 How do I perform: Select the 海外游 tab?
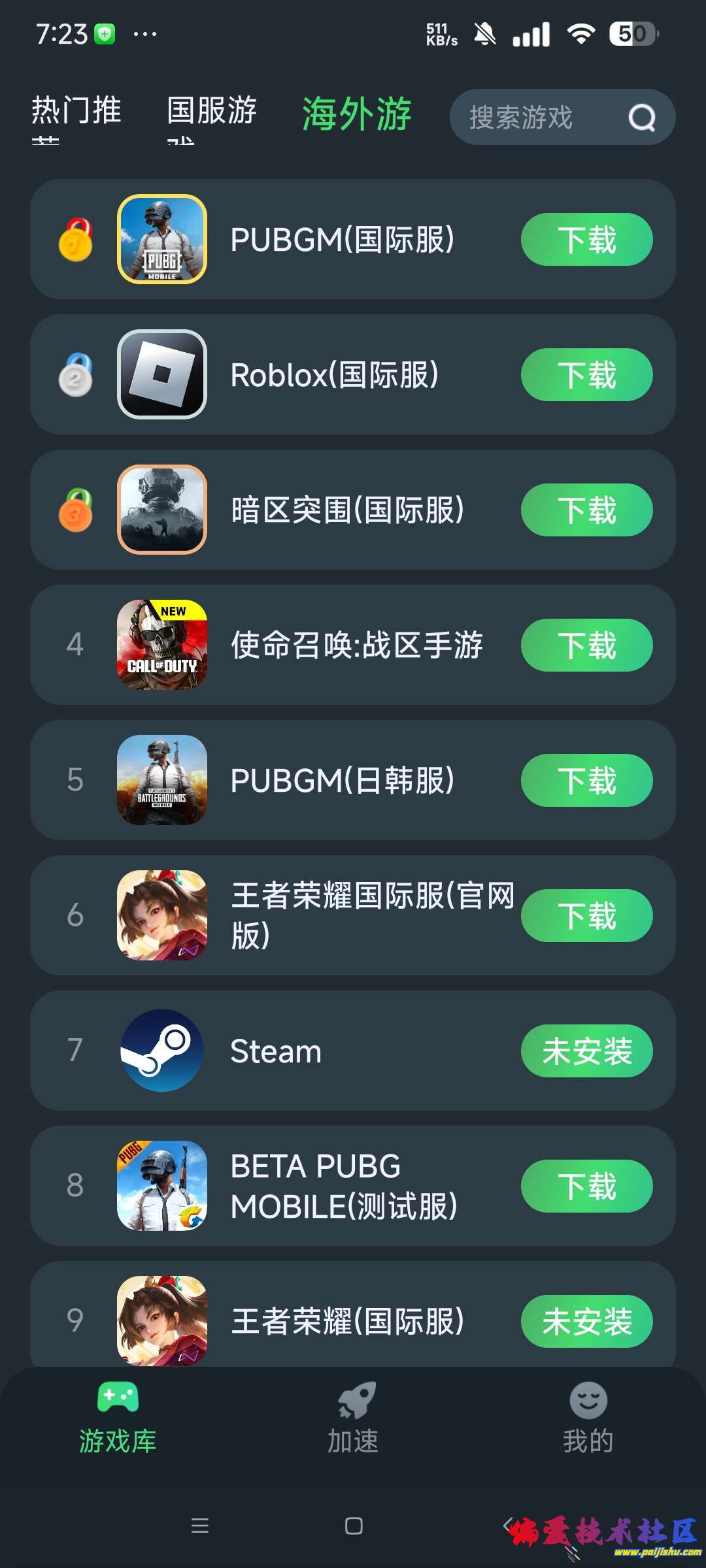tap(356, 114)
